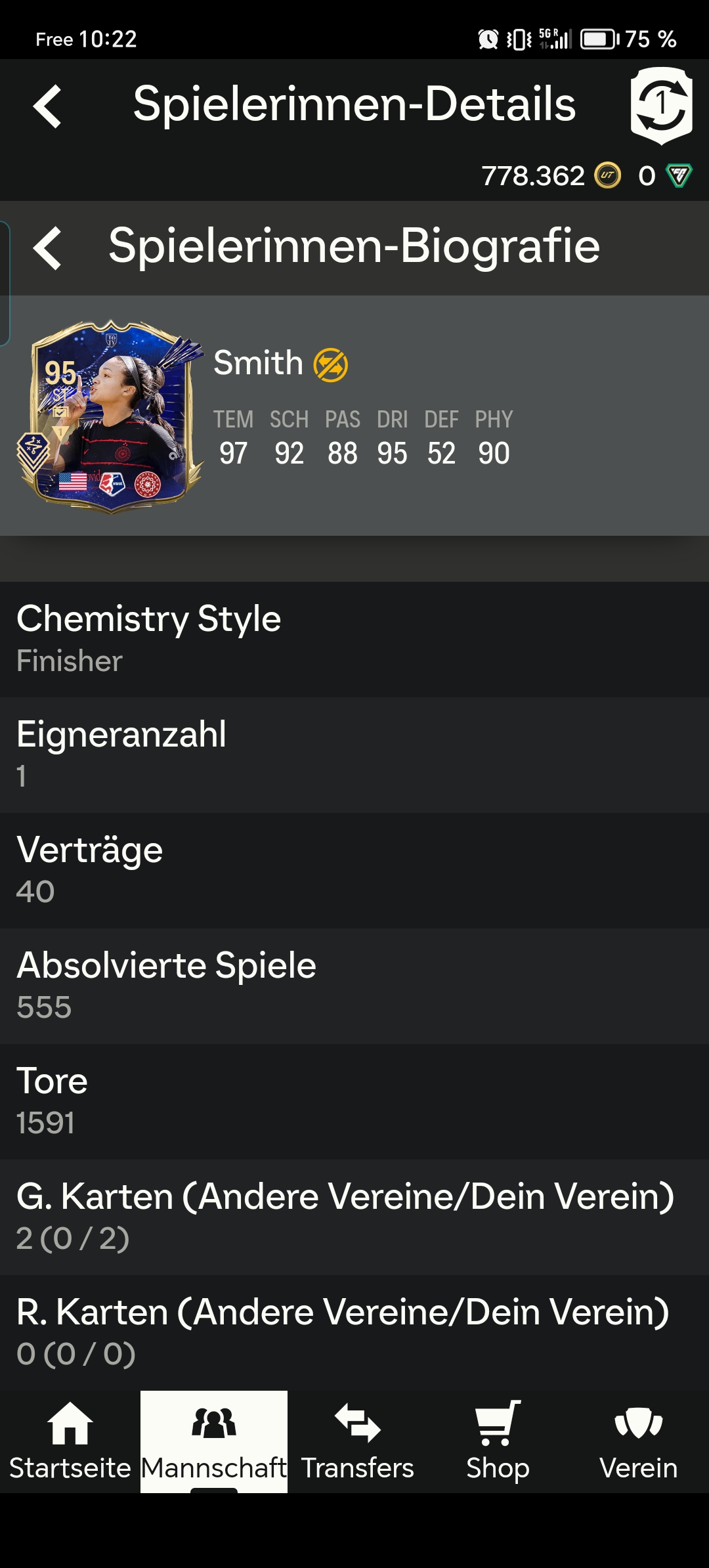This screenshot has width=709, height=1568.
Task: Switch to the Verein tab
Action: [x=638, y=1441]
